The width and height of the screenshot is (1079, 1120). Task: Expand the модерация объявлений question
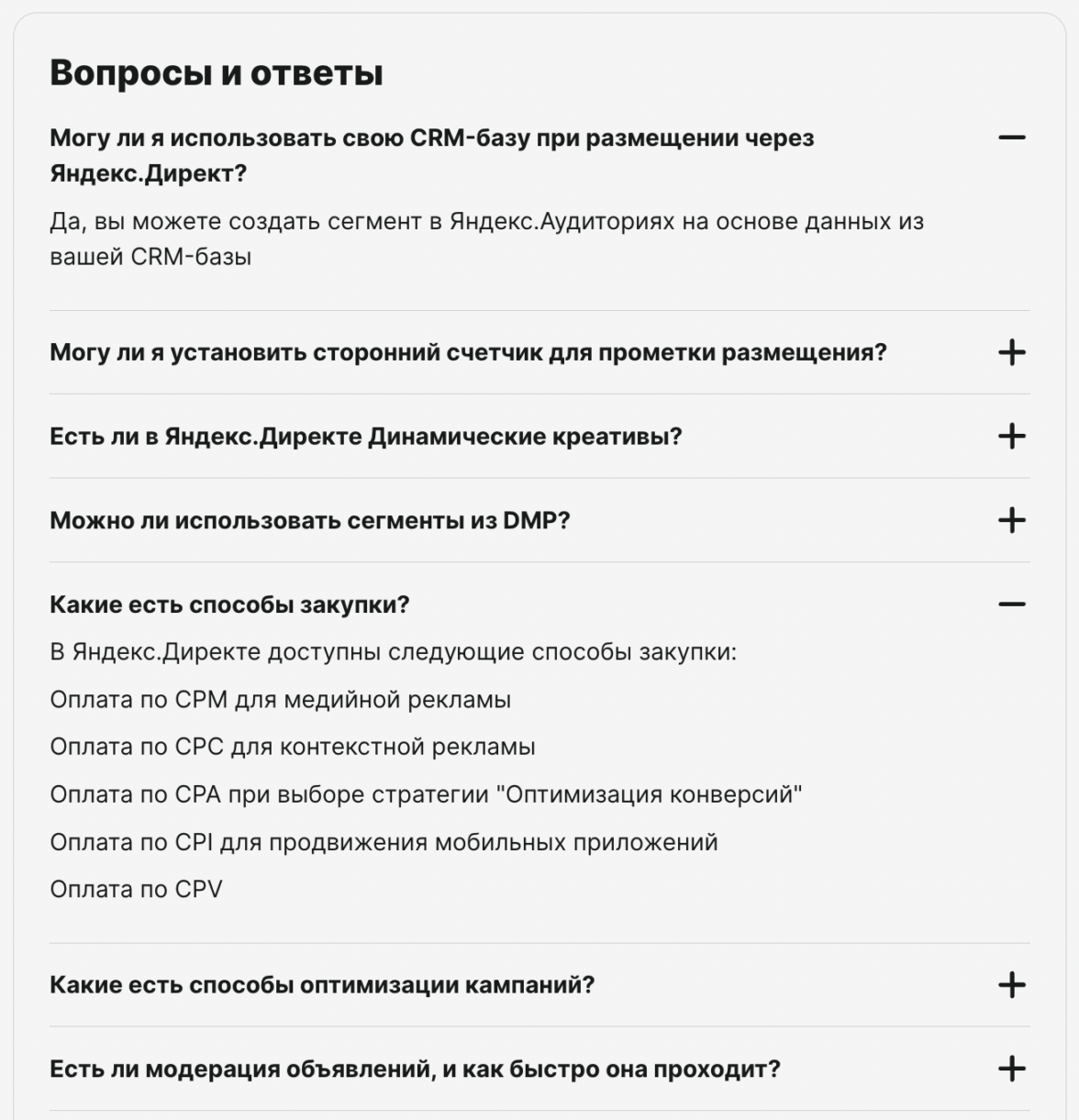tap(1011, 1069)
